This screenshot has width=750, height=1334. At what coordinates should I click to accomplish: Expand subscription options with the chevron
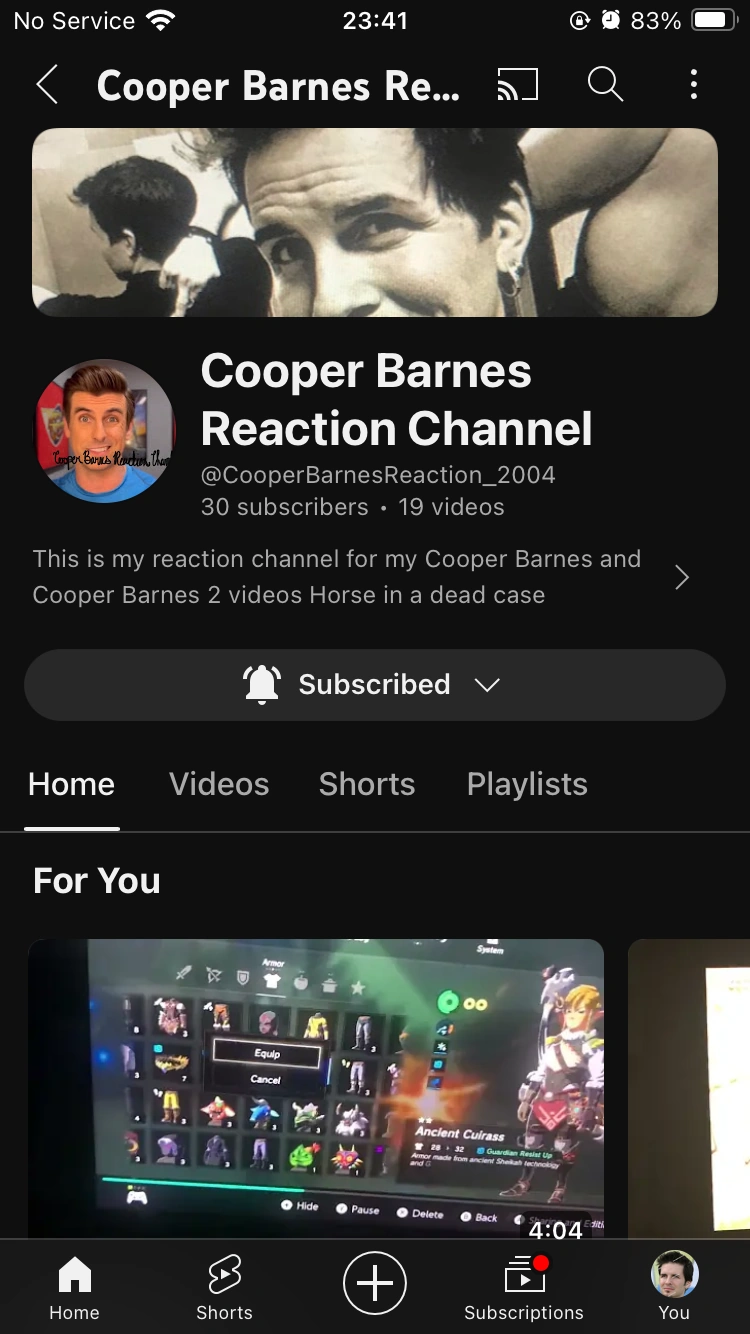487,685
